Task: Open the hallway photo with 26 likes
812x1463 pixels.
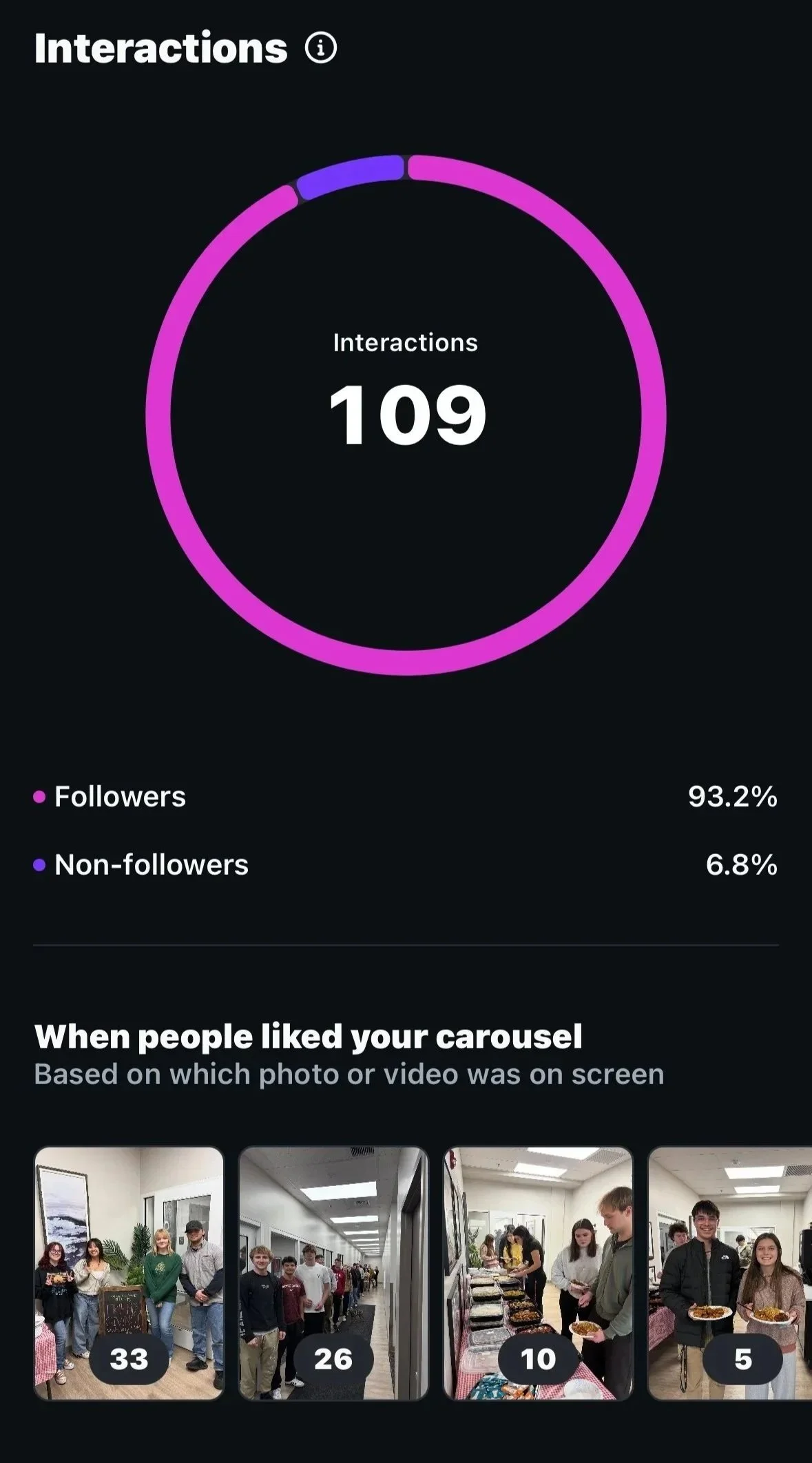Action: pyautogui.click(x=333, y=1274)
